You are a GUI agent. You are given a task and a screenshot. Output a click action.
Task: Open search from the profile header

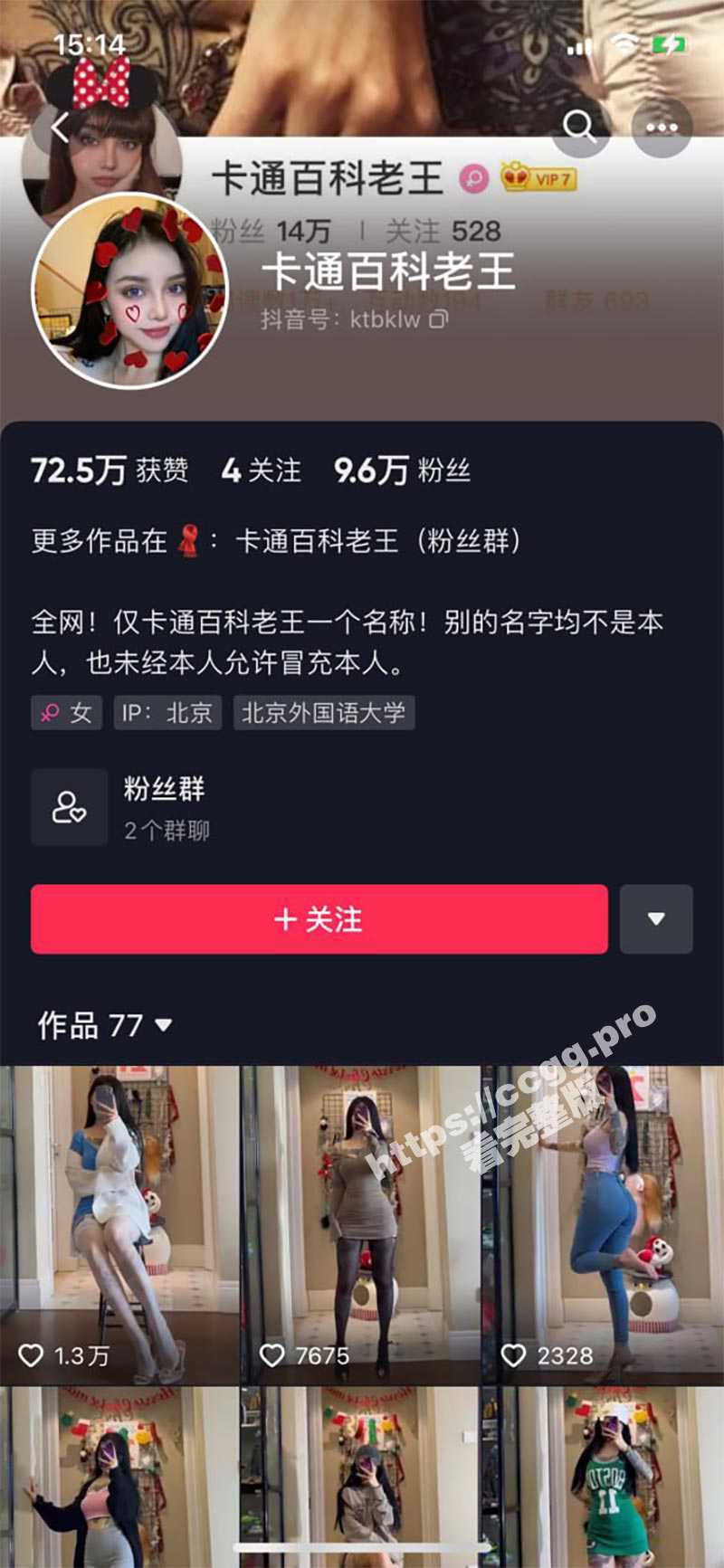click(578, 128)
